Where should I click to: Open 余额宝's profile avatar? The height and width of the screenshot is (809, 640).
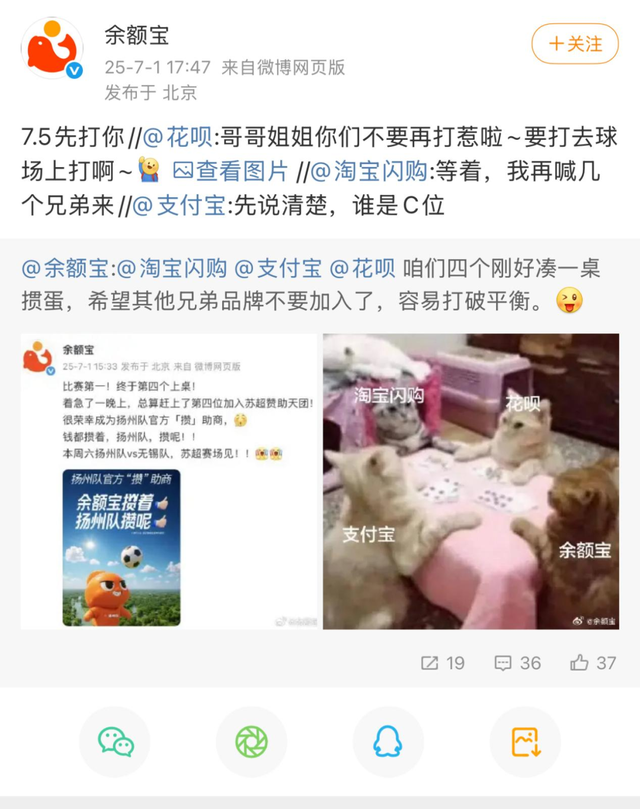(x=53, y=52)
